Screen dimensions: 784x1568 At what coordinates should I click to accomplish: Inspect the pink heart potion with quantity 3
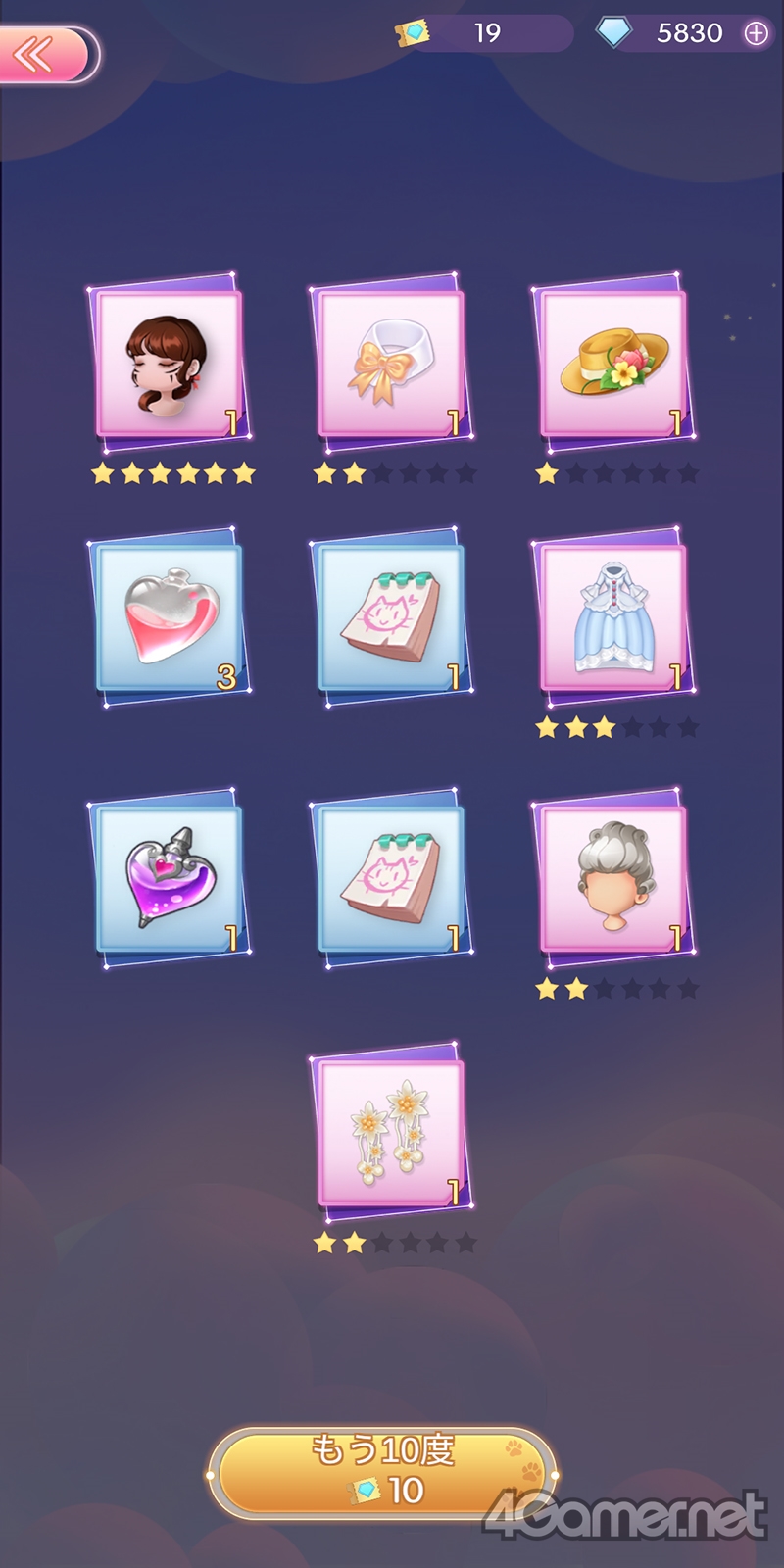click(169, 617)
